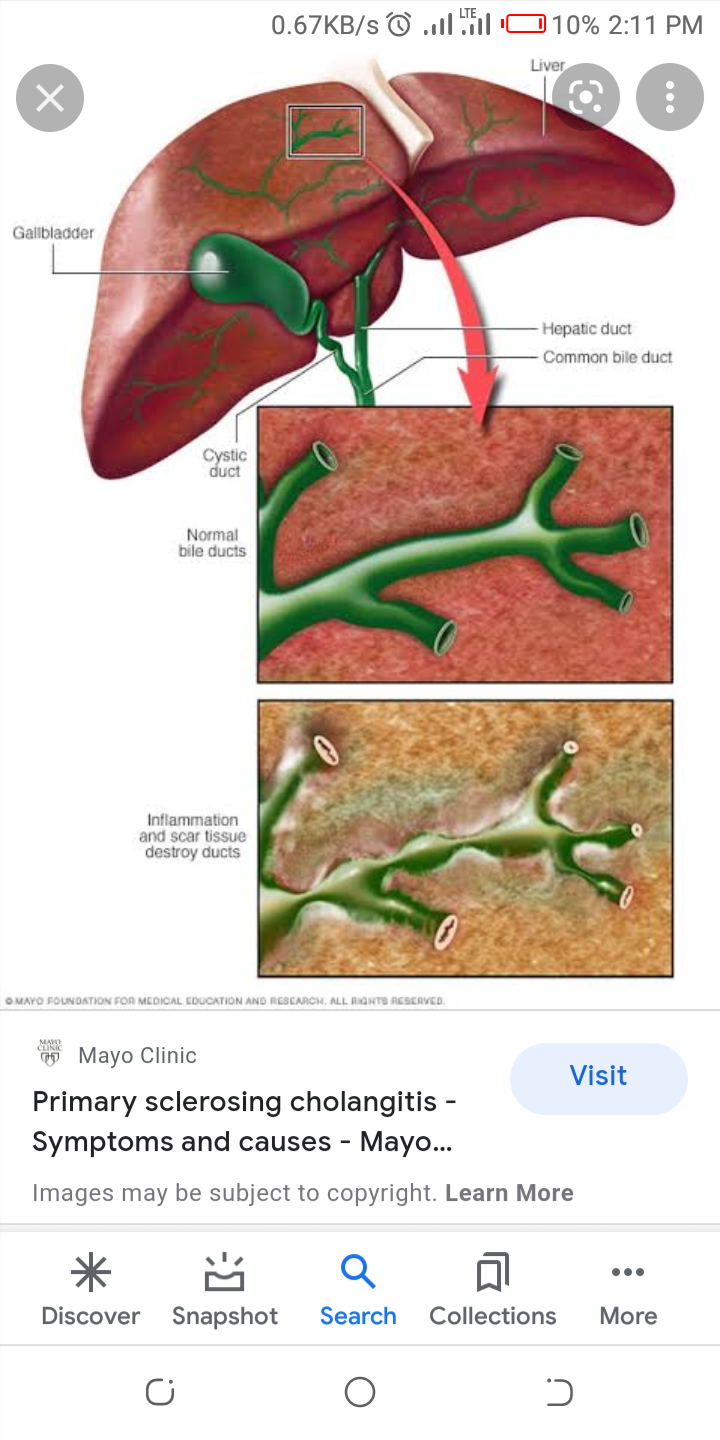Tap the system back button

click(560, 1392)
